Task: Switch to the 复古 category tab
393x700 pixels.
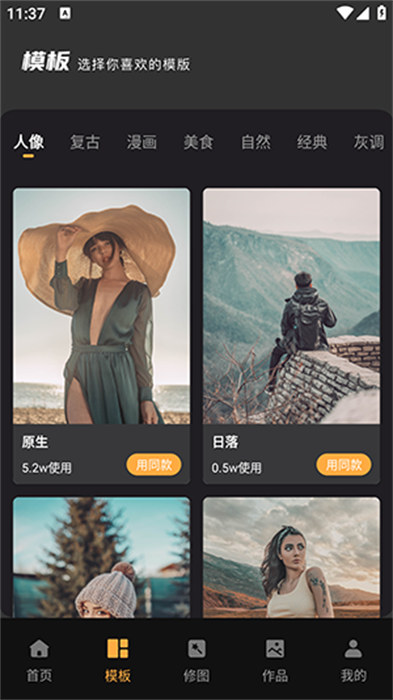Action: click(85, 142)
